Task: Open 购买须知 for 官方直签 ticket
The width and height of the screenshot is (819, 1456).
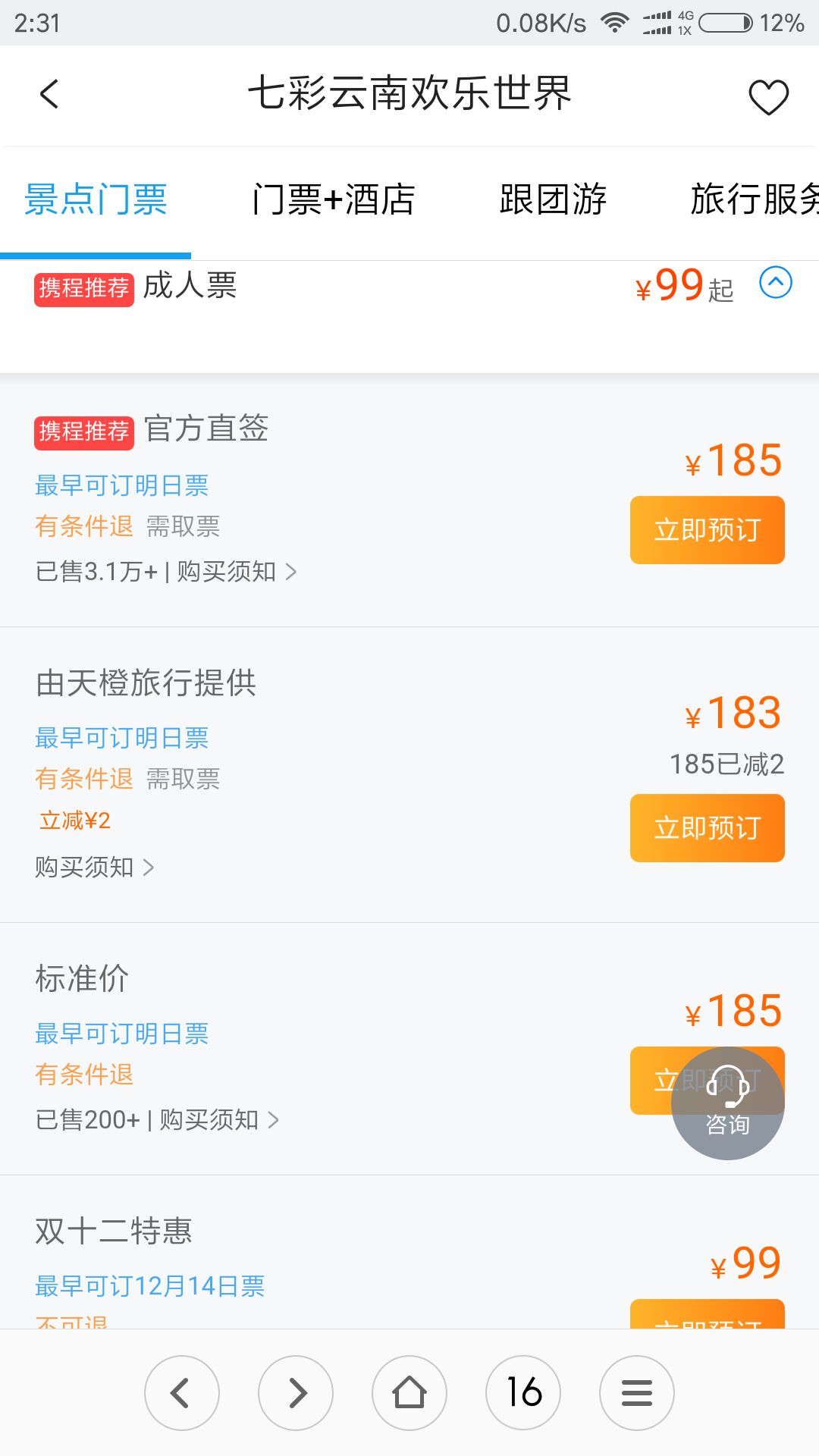Action: (237, 572)
